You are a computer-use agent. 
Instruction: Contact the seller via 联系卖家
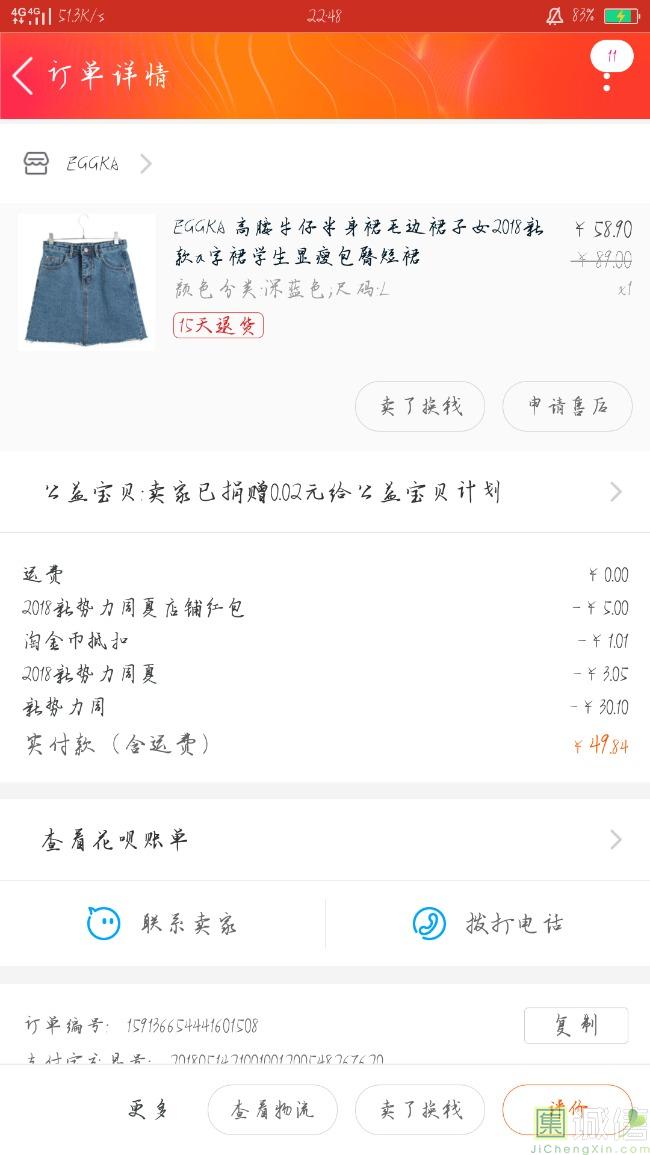(x=163, y=923)
